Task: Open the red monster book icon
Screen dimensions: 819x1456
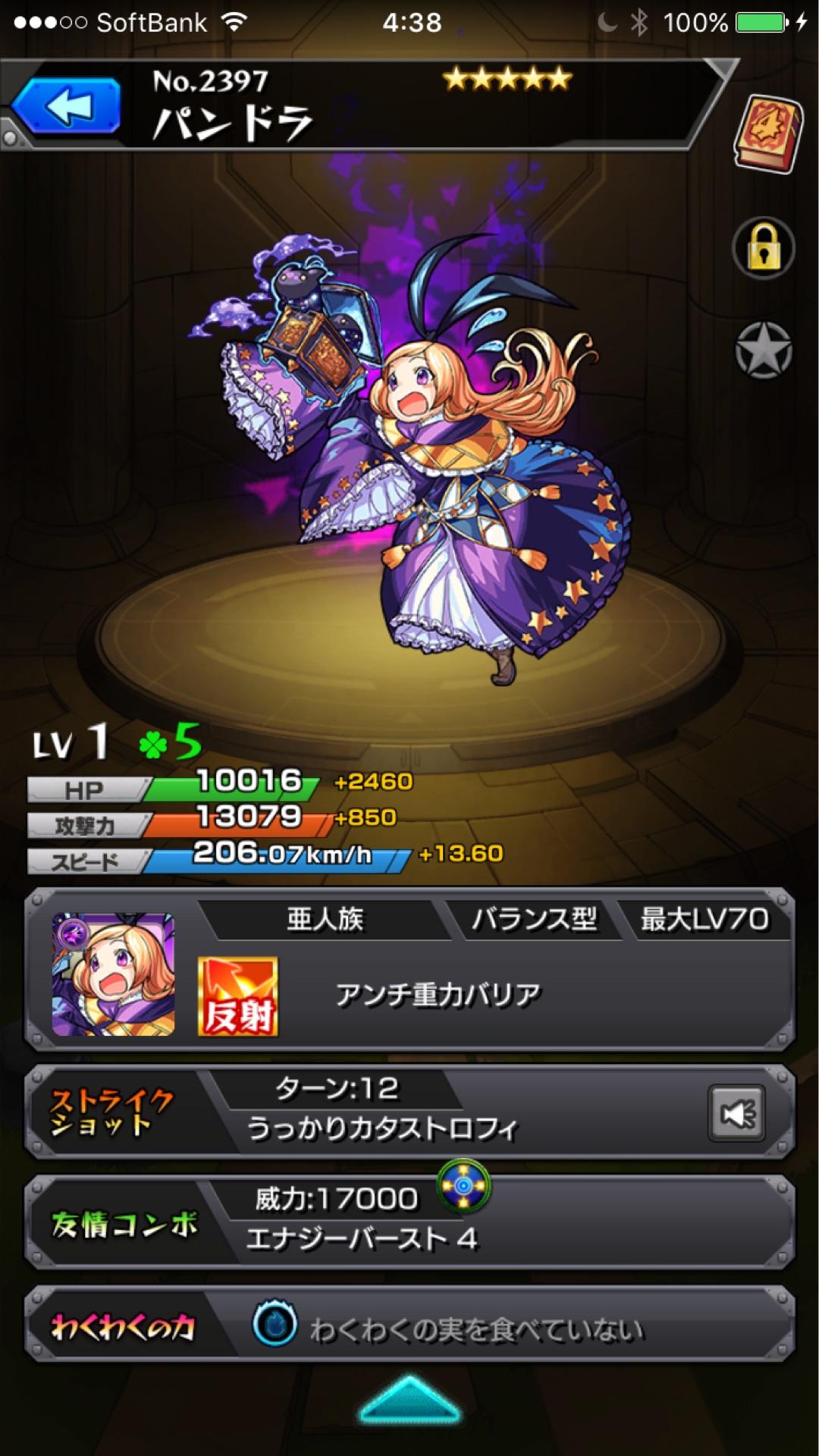Action: point(767,133)
